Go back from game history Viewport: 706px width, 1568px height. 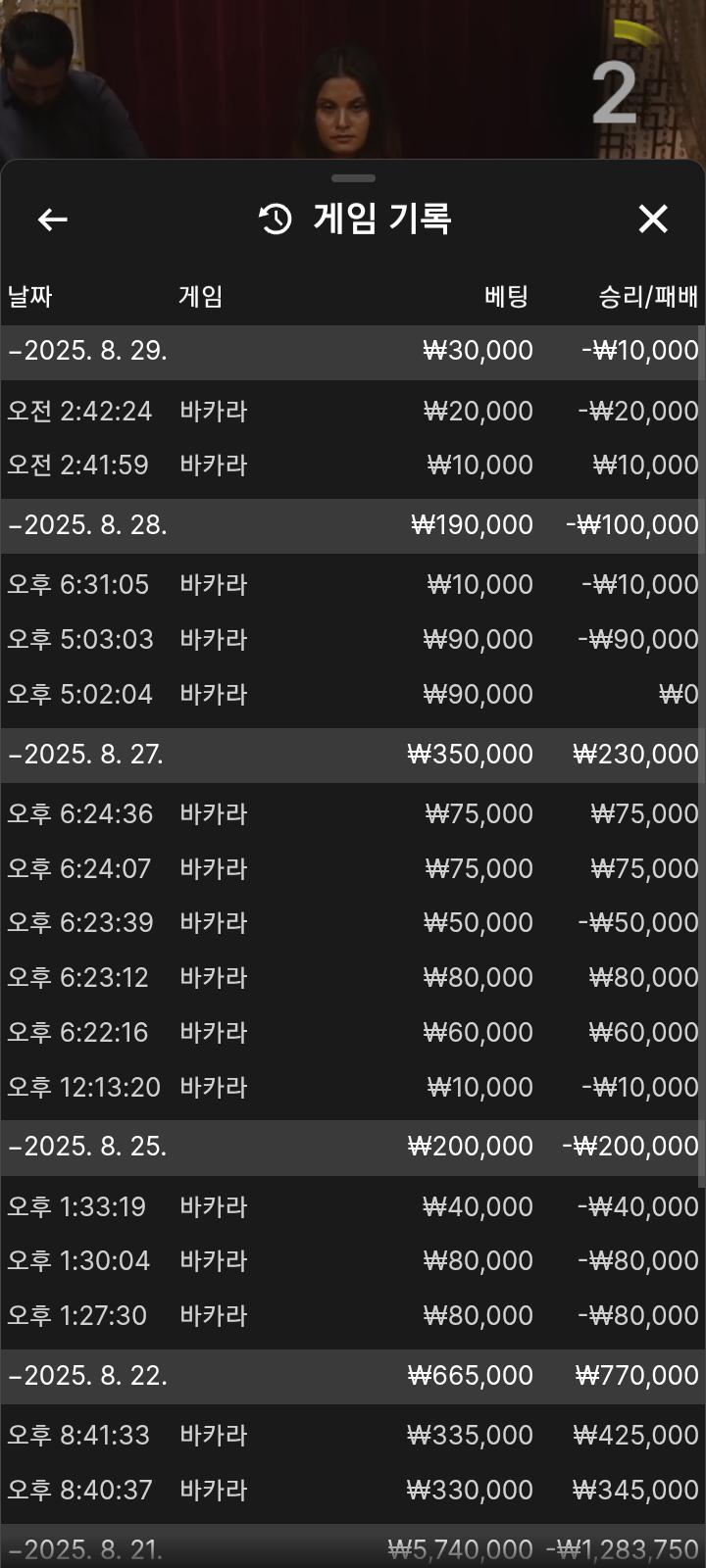pos(53,220)
